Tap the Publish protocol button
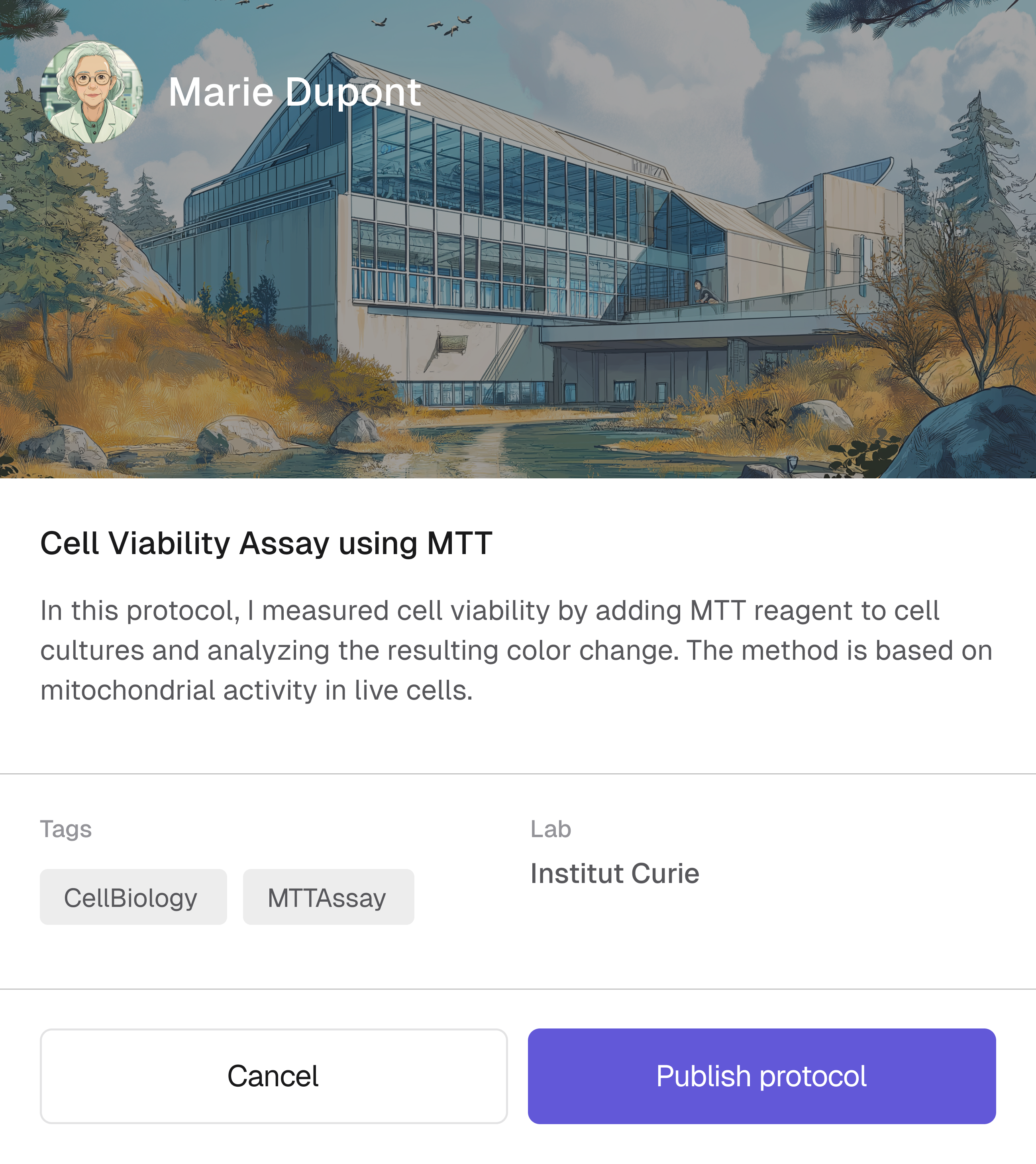The width and height of the screenshot is (1036, 1164). click(x=761, y=1076)
